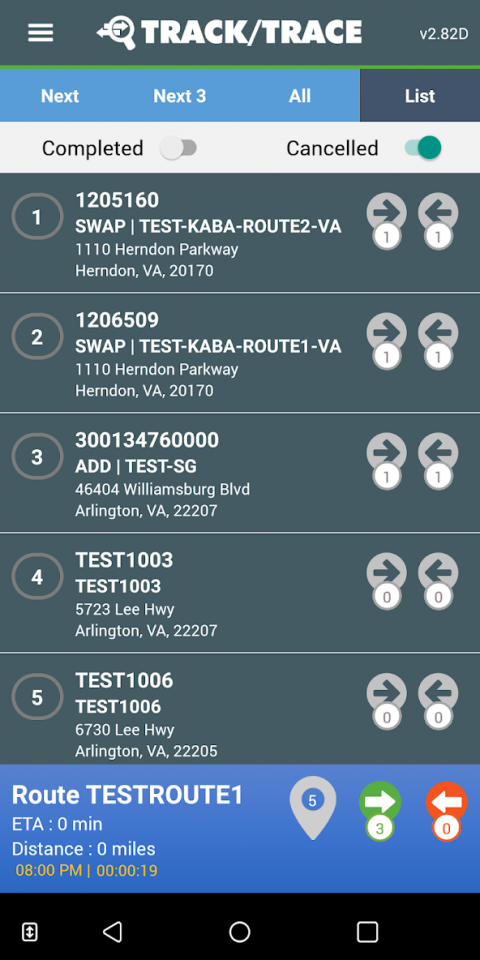
Task: Go back with the system back button
Action: click(x=113, y=932)
